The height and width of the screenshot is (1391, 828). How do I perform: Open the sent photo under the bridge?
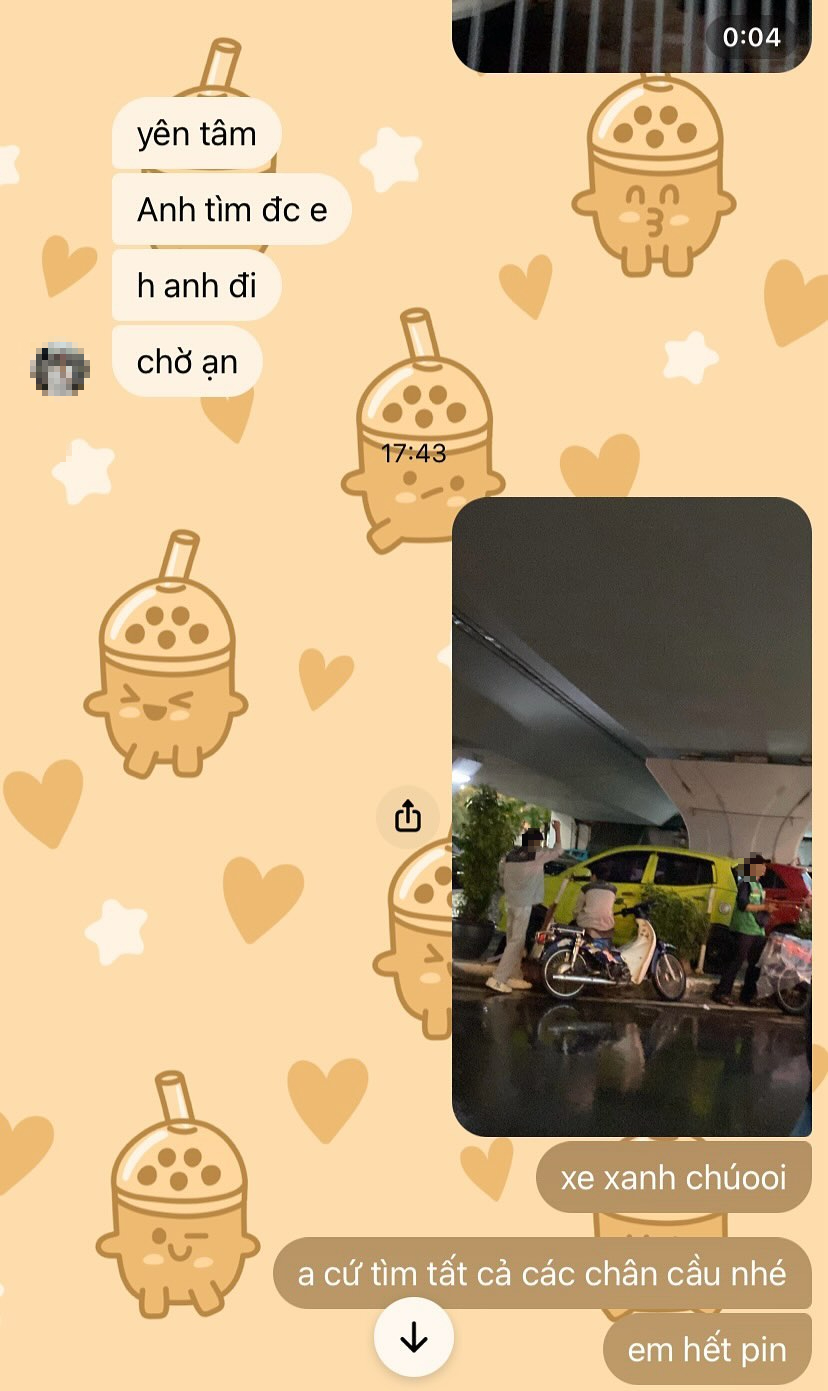tap(632, 816)
